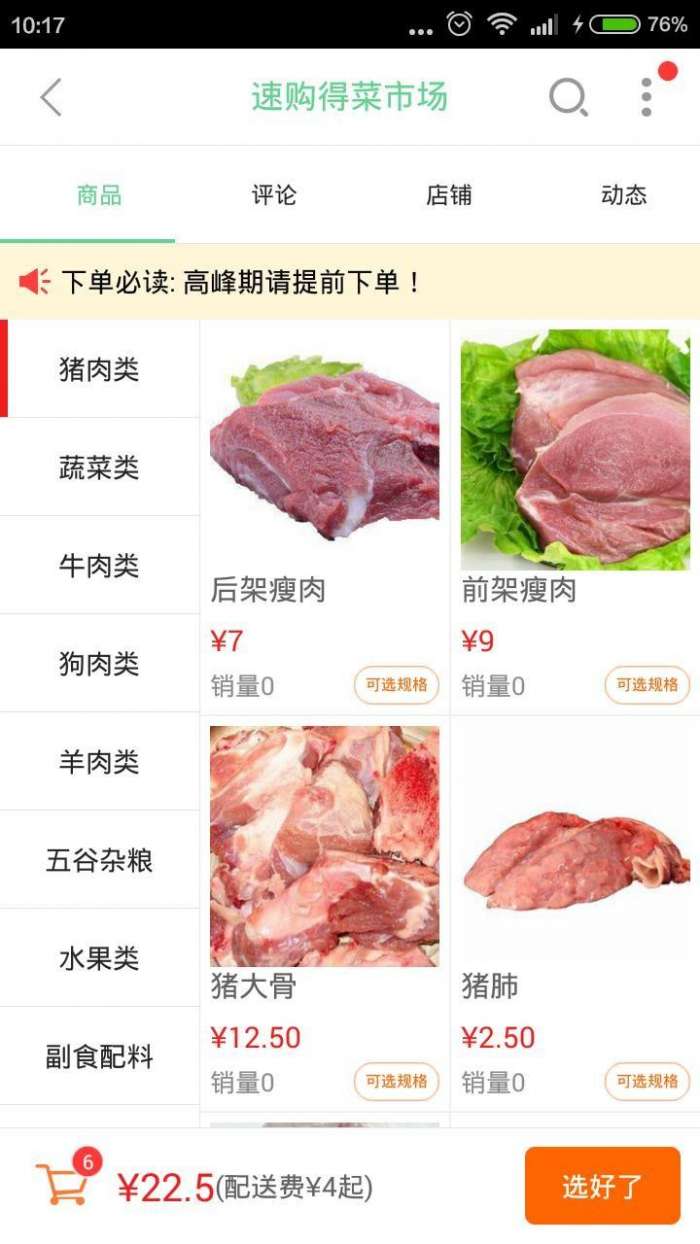Select the 蔬菜类 category
Viewport: 700px width, 1244px height.
[x=99, y=467]
